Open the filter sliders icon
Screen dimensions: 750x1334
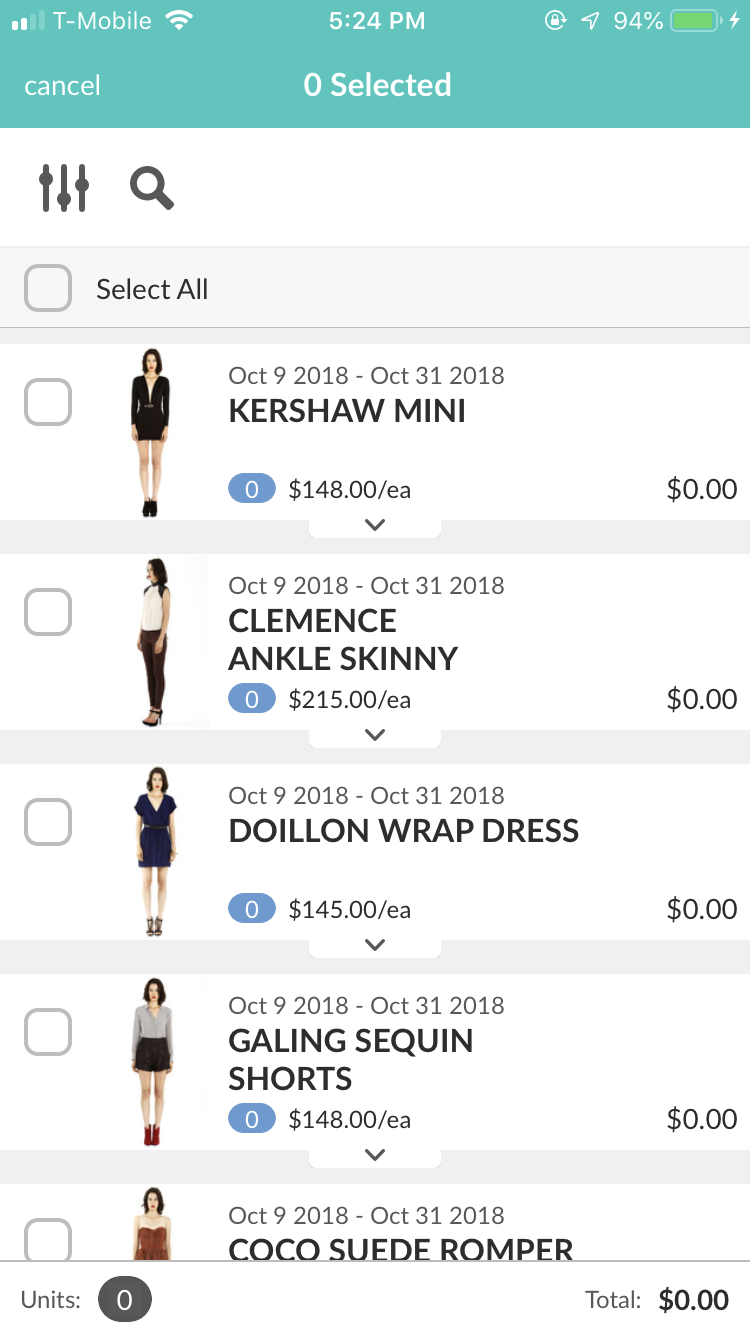pos(64,187)
